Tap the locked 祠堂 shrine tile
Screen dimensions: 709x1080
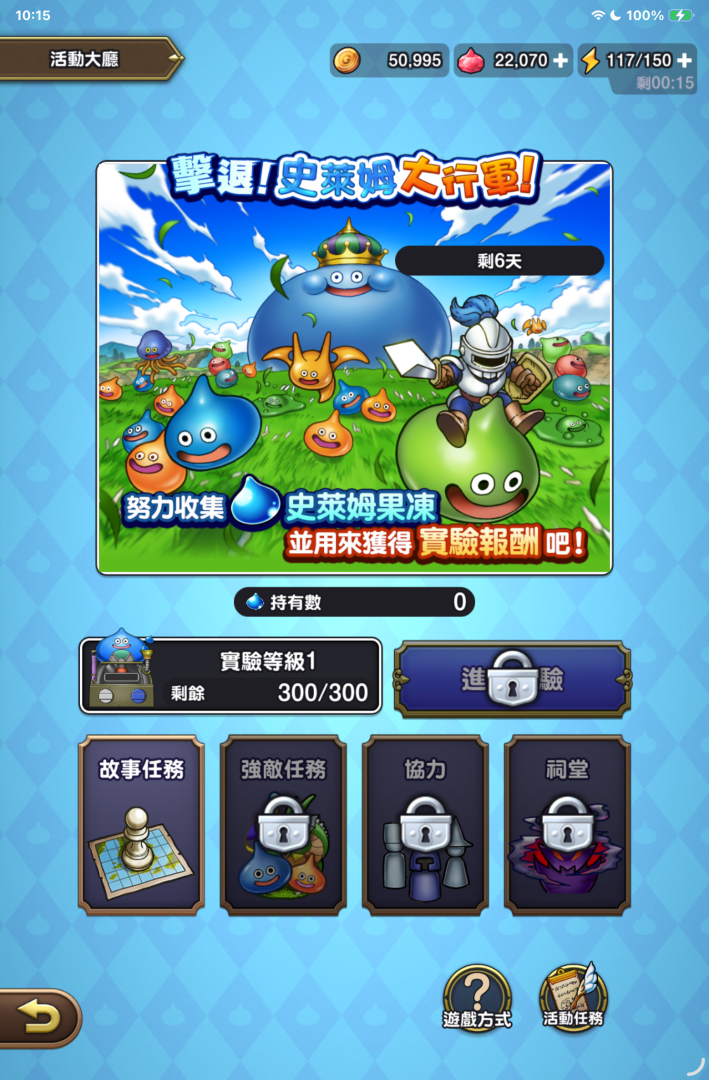(x=567, y=825)
